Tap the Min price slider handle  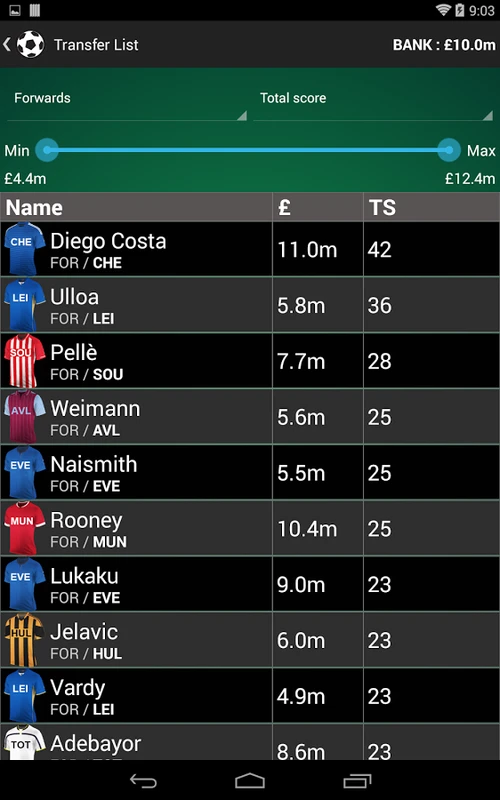47,150
